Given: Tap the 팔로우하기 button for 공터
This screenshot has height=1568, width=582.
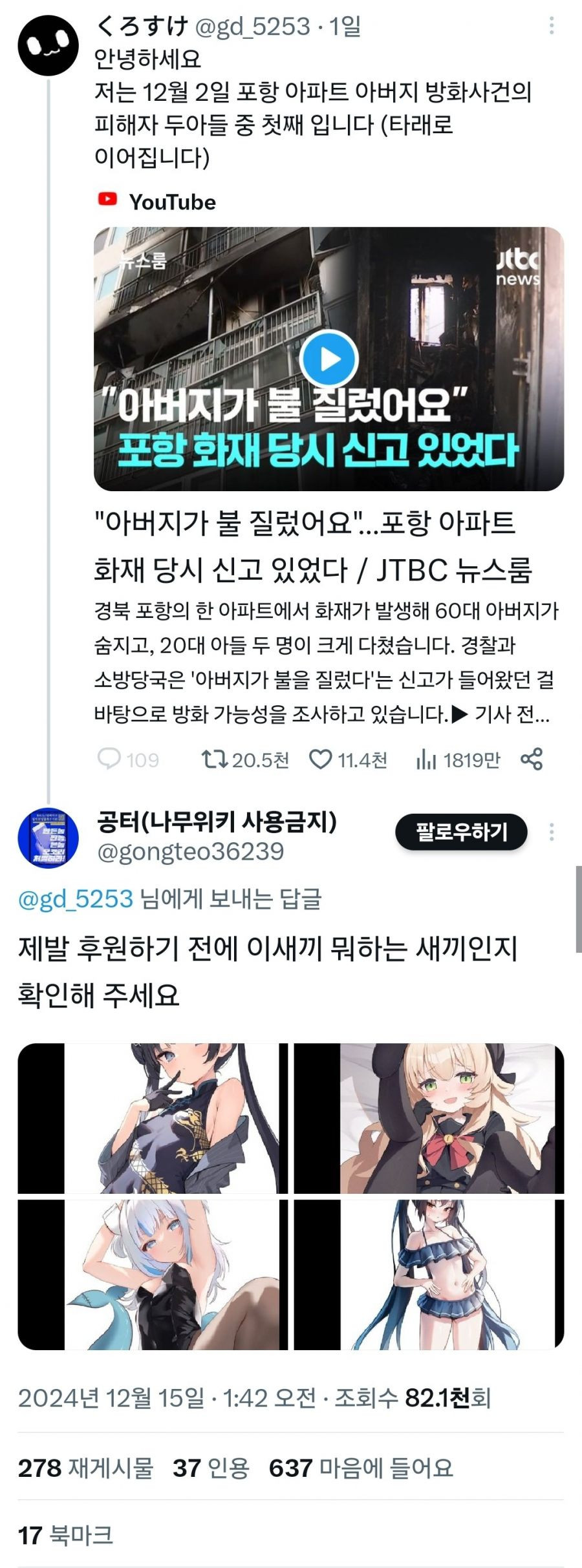Looking at the screenshot, I should point(461,832).
